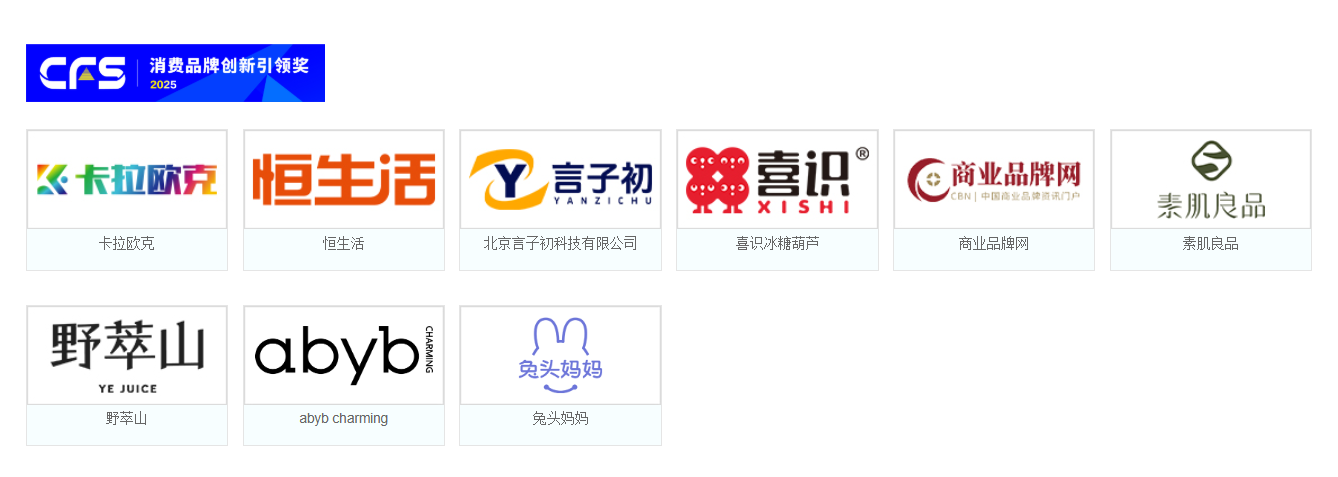
Task: View the 喜识冰糖葫芦 brand card
Action: [777, 180]
